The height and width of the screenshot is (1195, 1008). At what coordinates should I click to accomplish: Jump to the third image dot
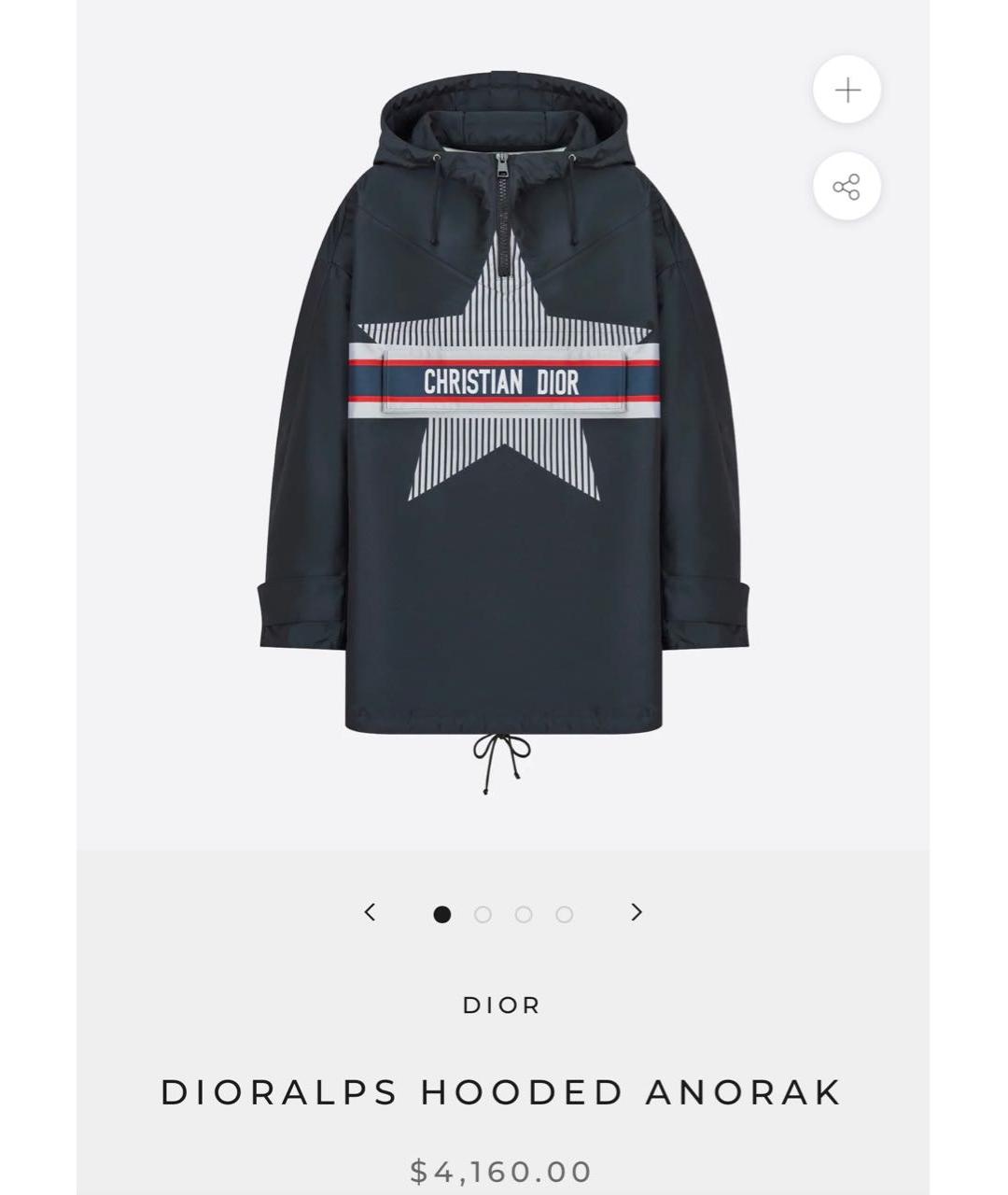(524, 915)
